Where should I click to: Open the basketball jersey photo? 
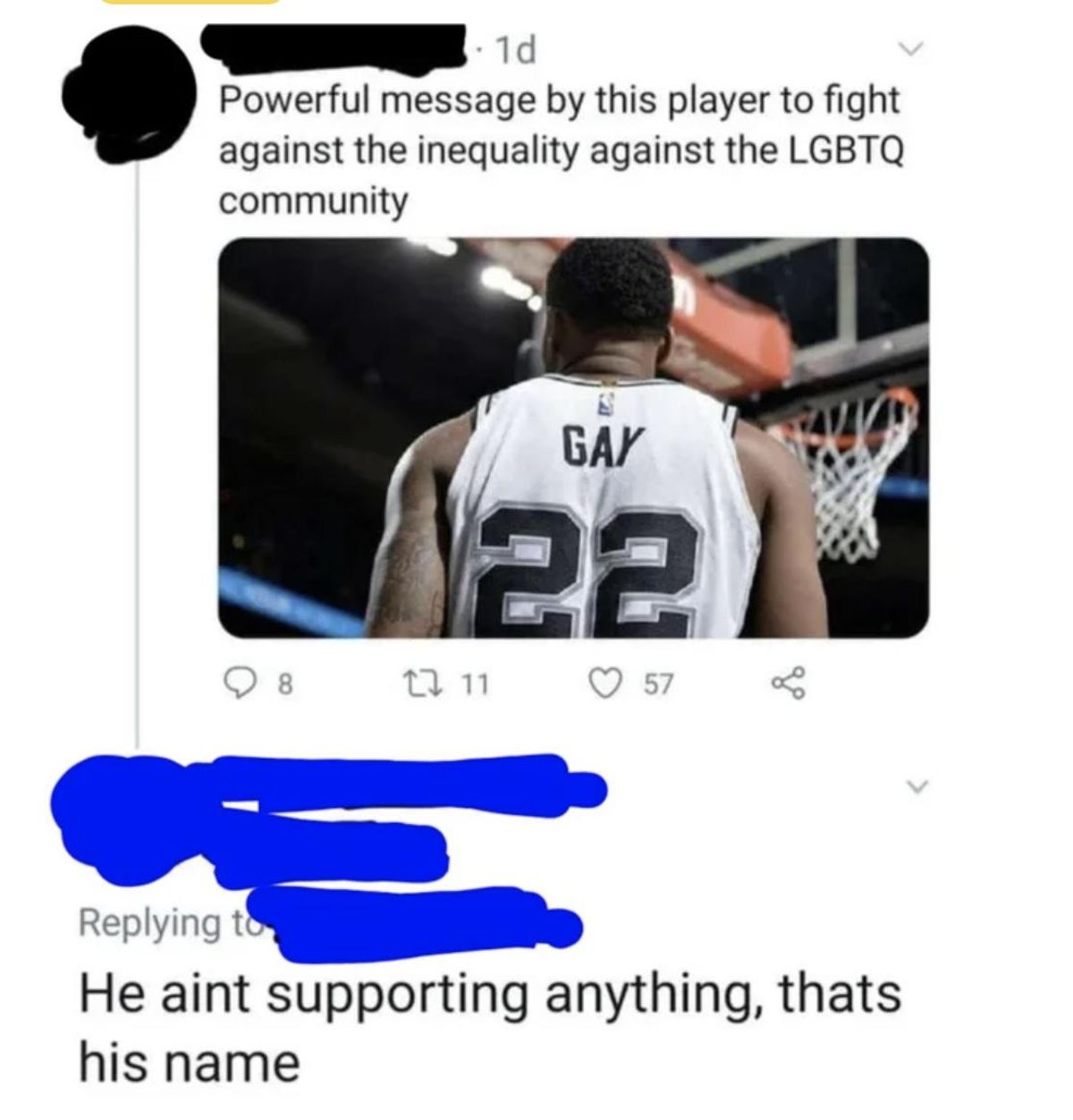tap(573, 437)
